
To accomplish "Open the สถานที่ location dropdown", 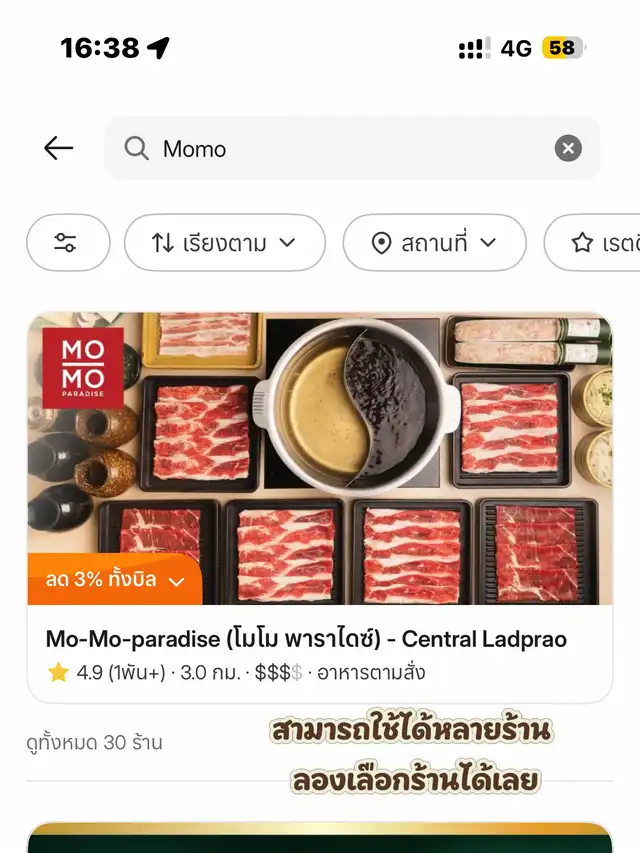I will coord(434,243).
